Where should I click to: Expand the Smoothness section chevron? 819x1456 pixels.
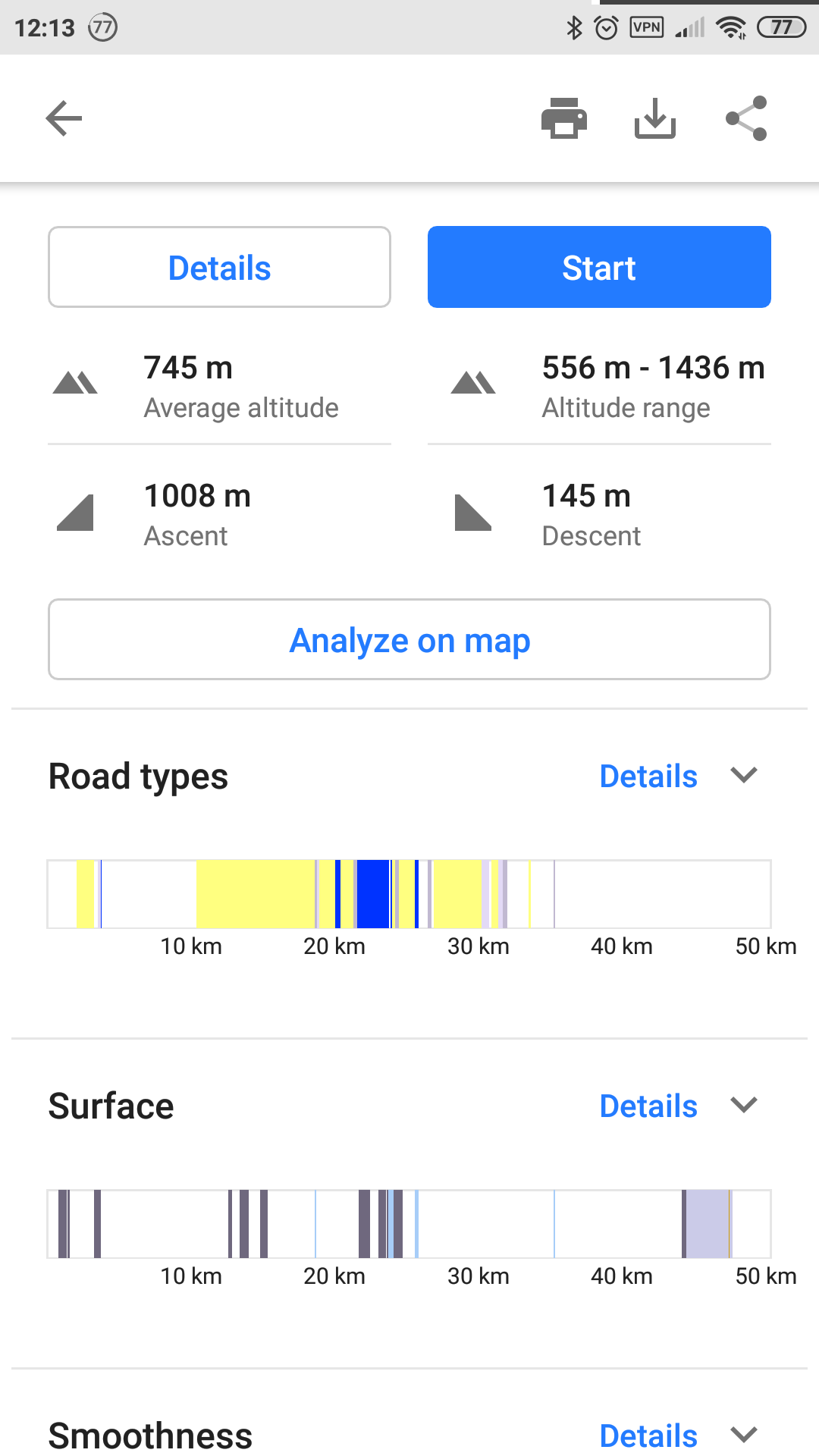(744, 1434)
